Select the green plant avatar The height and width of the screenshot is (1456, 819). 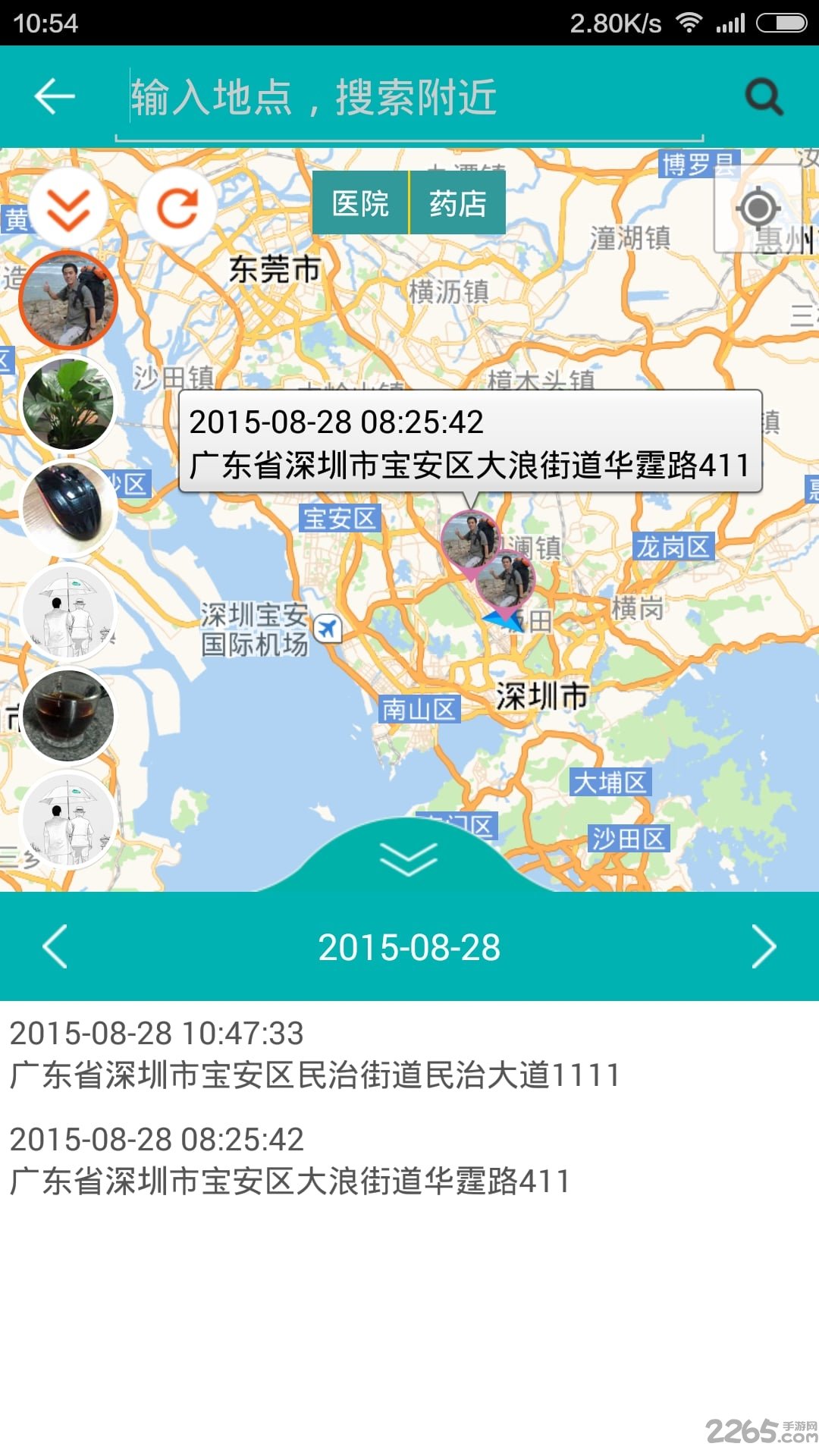tap(69, 404)
